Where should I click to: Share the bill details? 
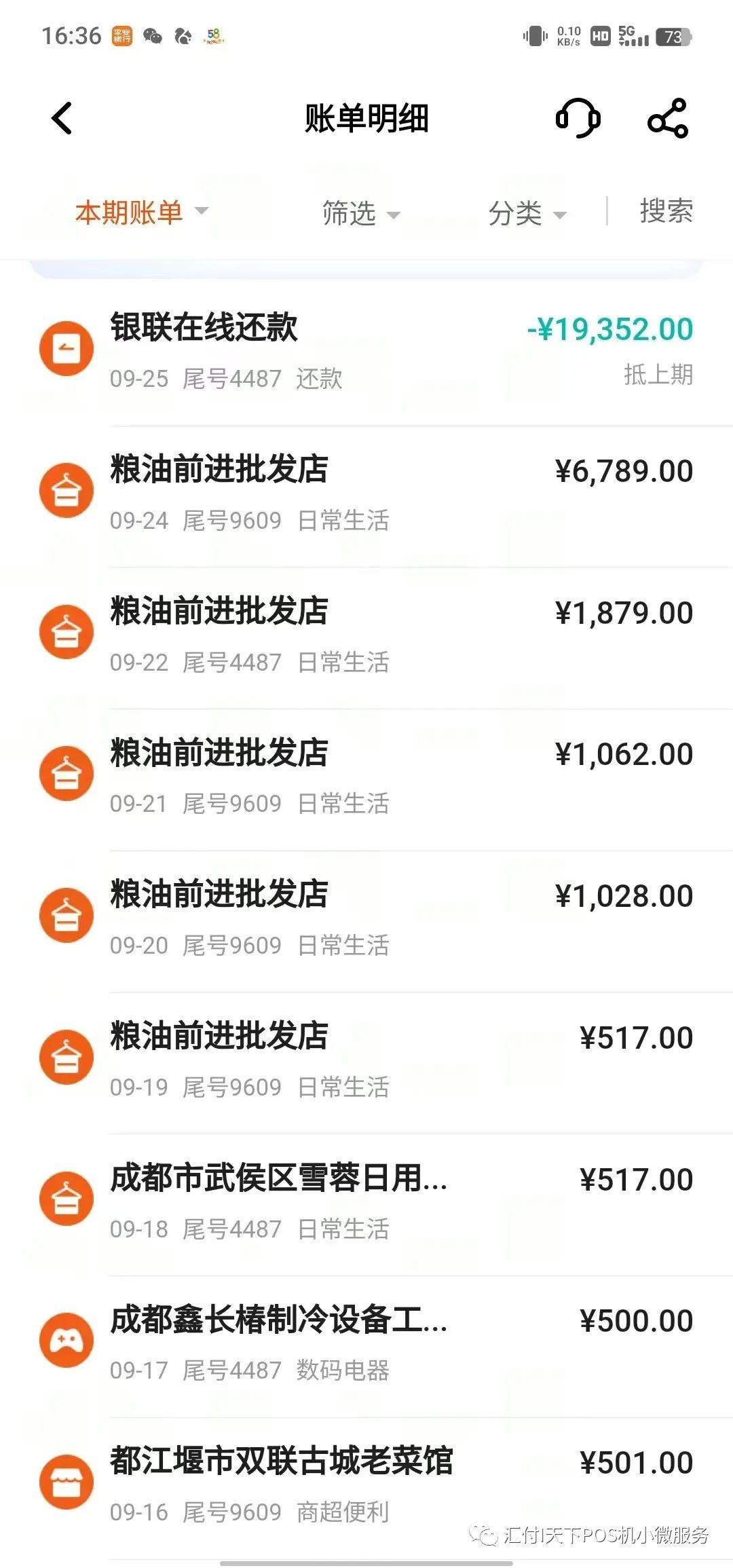click(668, 119)
